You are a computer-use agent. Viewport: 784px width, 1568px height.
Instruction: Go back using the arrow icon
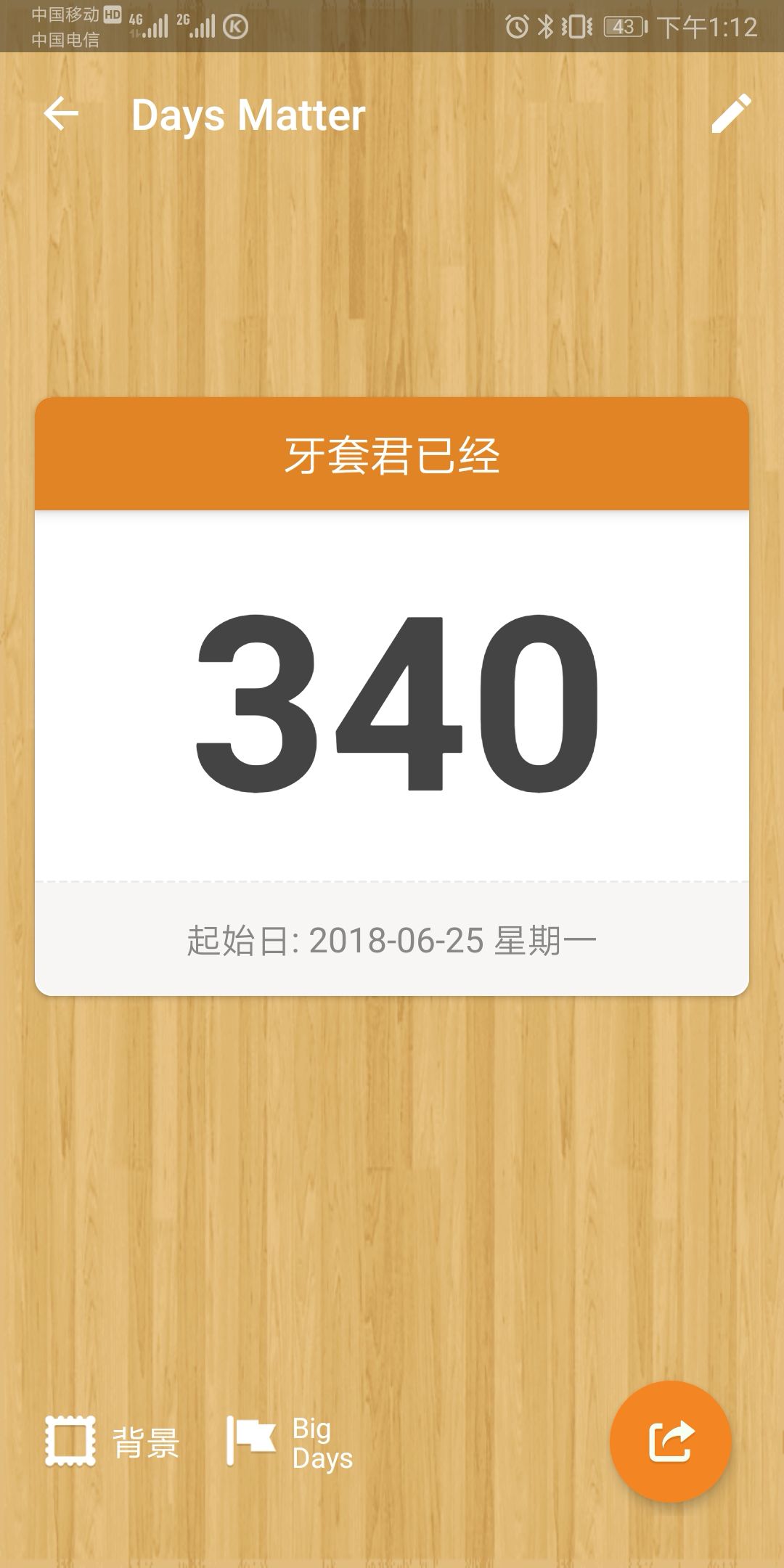[62, 114]
